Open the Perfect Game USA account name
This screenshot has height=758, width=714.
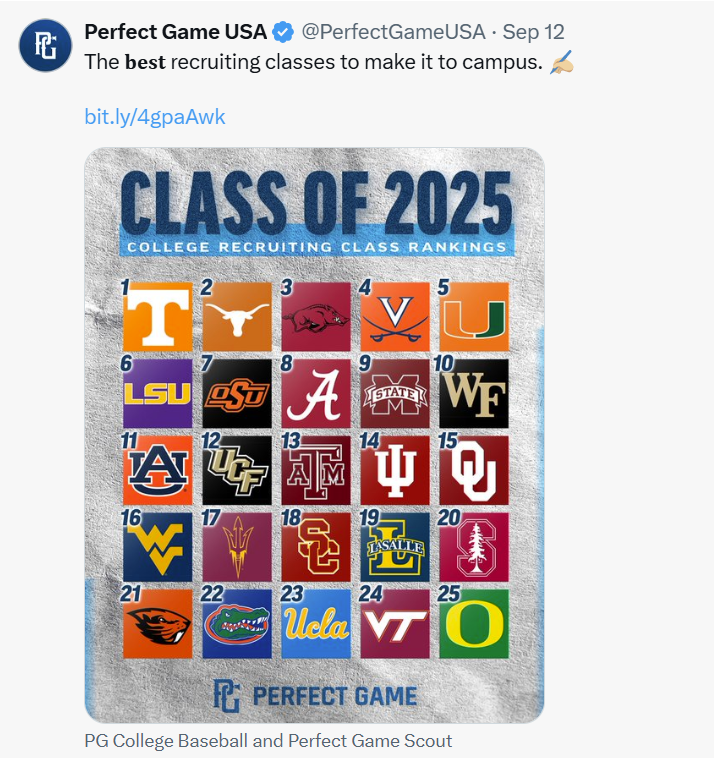(175, 32)
